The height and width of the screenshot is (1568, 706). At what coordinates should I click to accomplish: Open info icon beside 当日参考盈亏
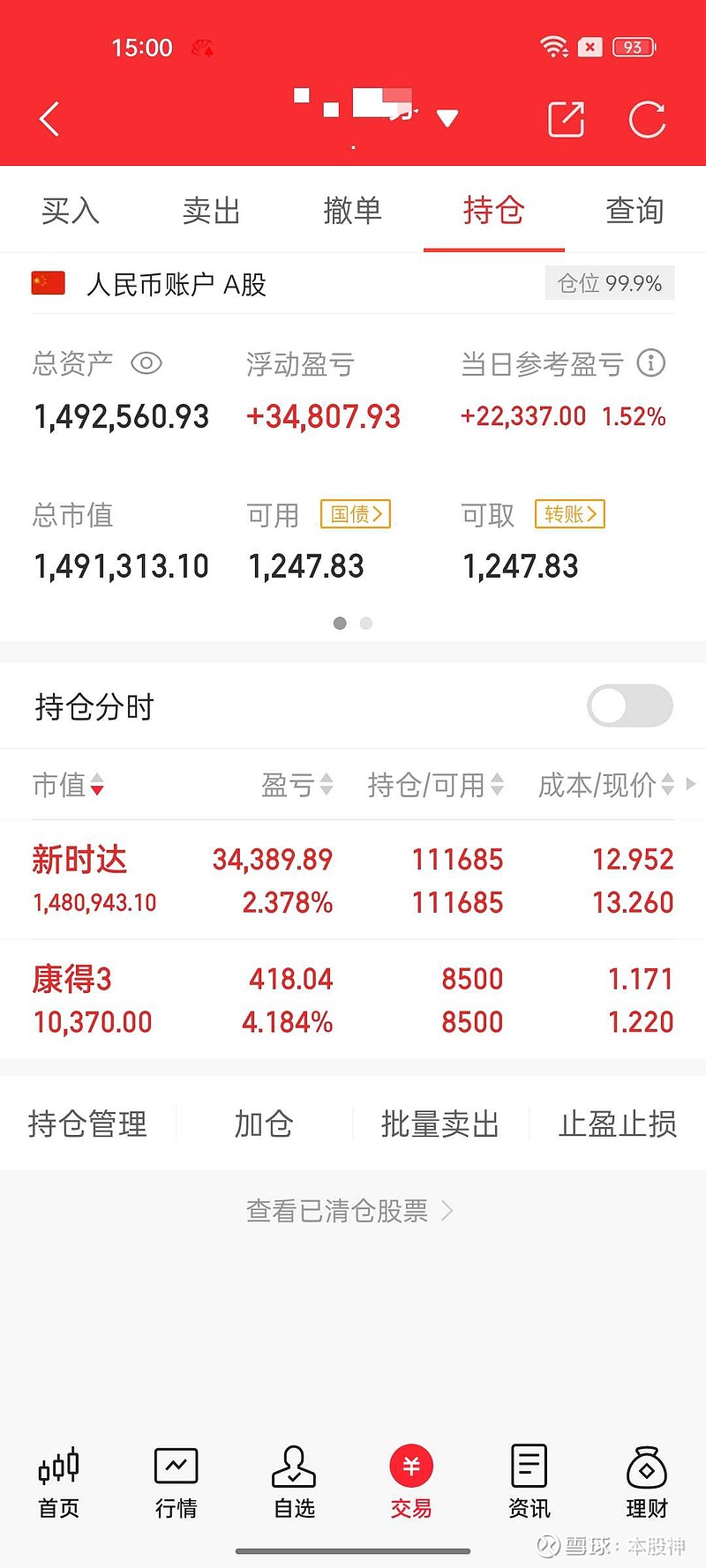click(651, 363)
